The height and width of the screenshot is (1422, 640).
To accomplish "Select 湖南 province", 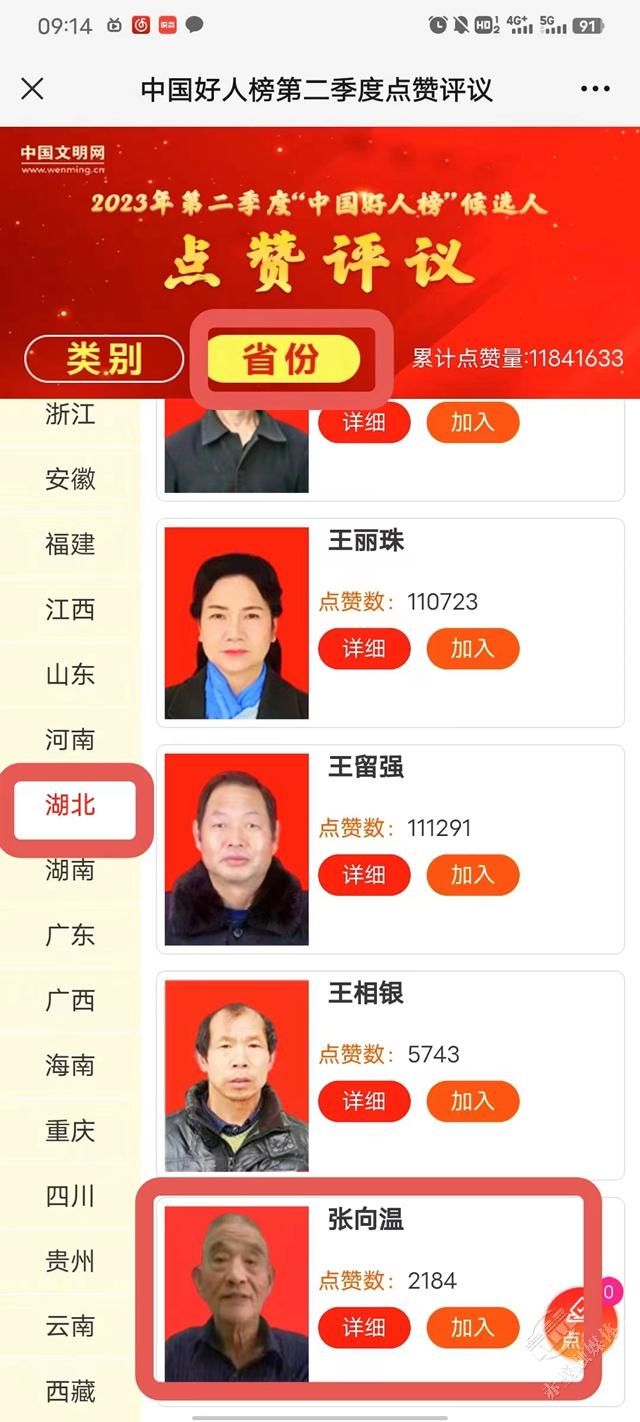I will [x=70, y=870].
